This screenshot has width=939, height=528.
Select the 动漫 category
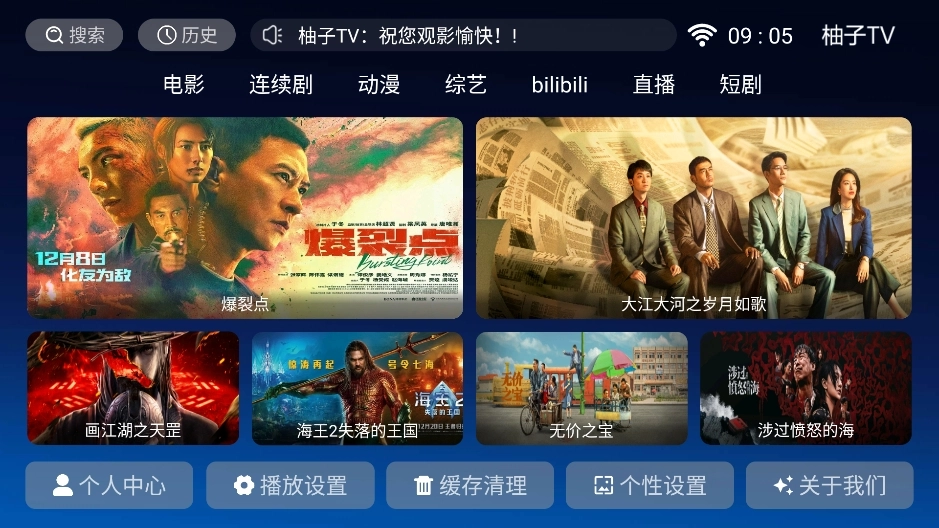[x=379, y=85]
